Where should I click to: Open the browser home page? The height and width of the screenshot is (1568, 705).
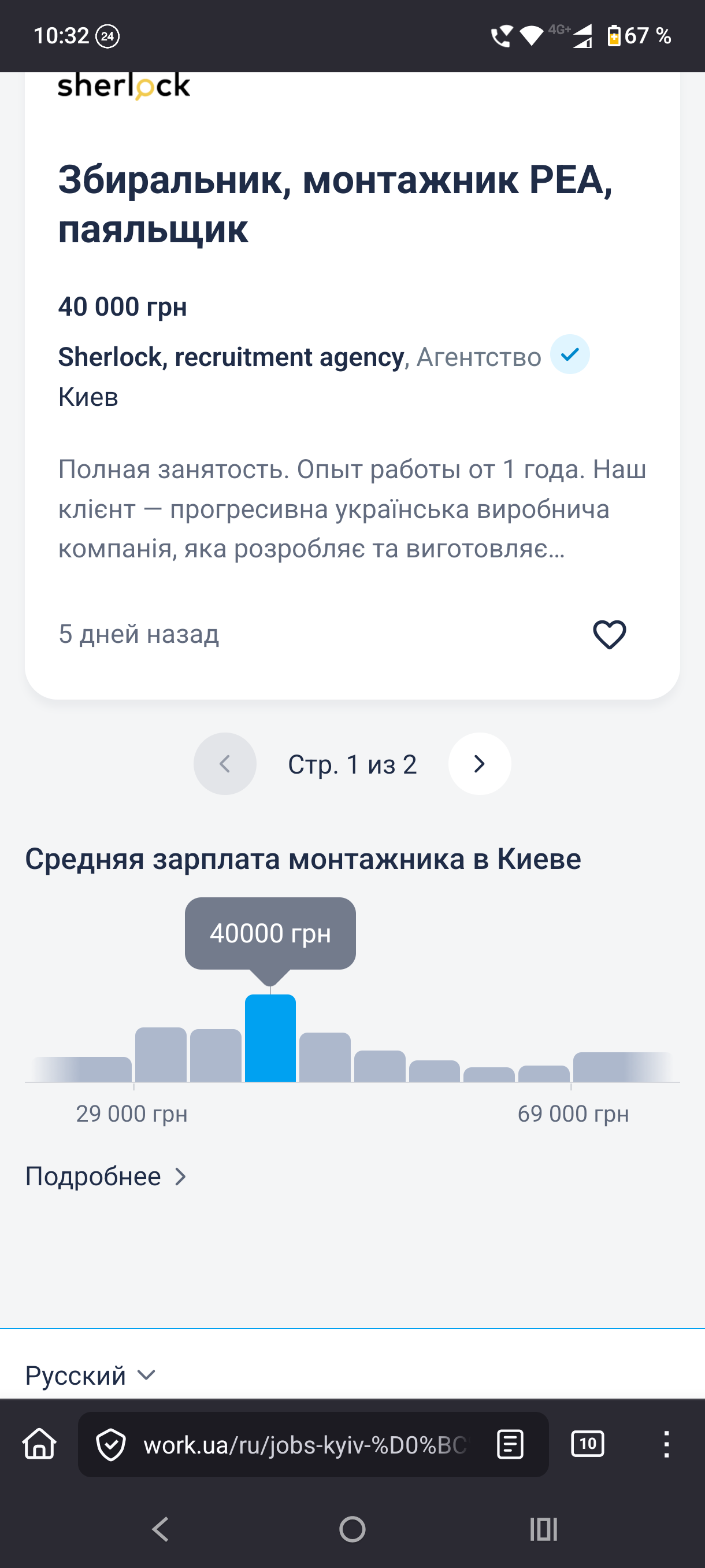click(x=39, y=1444)
